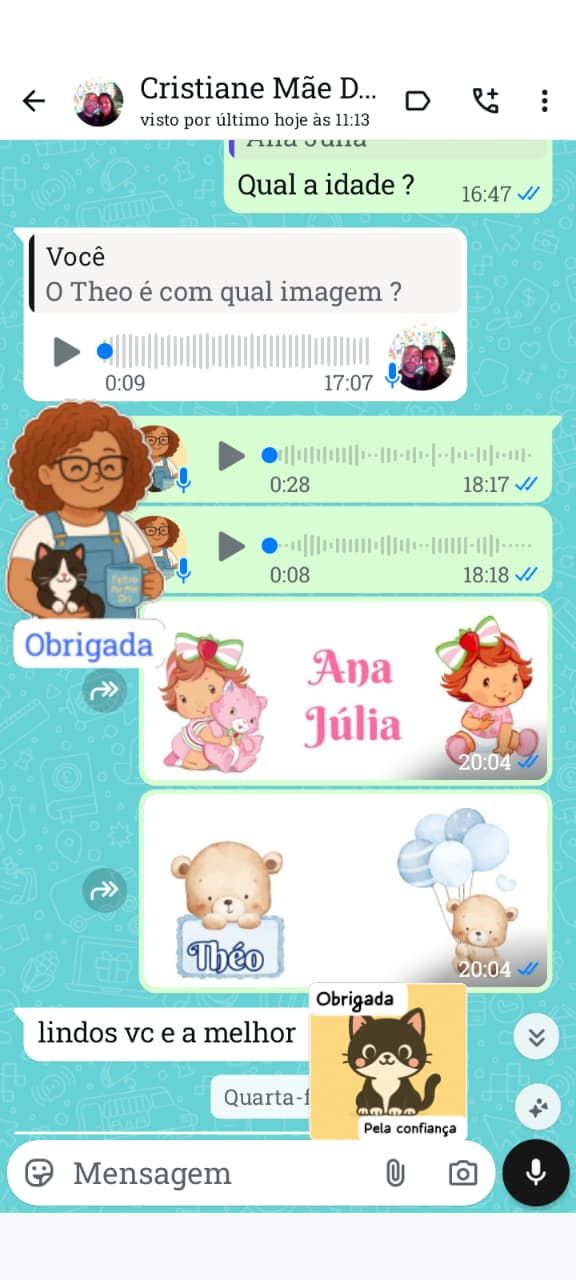Open the camera from message bar
Viewport: 576px width, 1280px height.
pos(463,1173)
